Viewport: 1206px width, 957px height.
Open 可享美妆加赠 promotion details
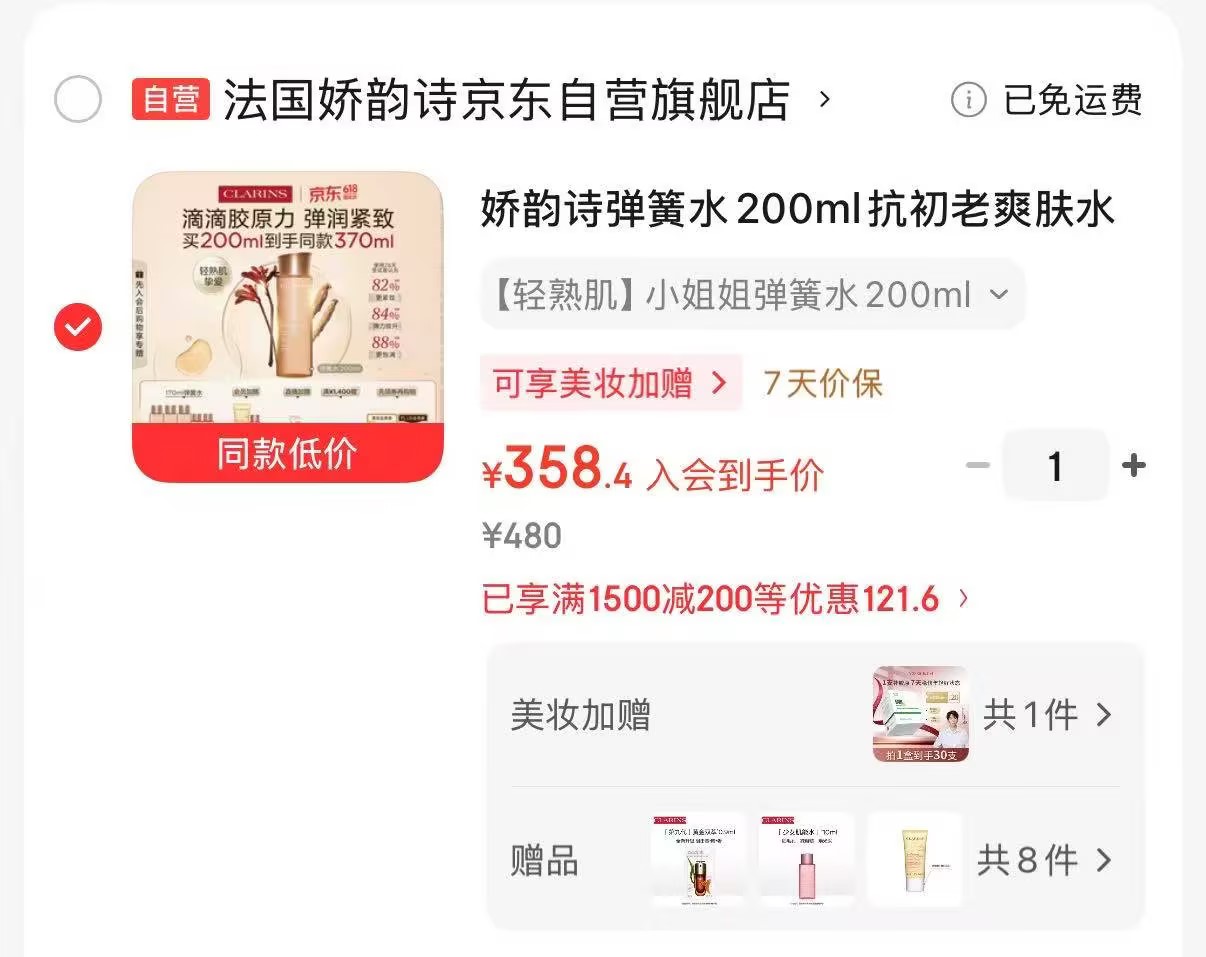point(611,383)
